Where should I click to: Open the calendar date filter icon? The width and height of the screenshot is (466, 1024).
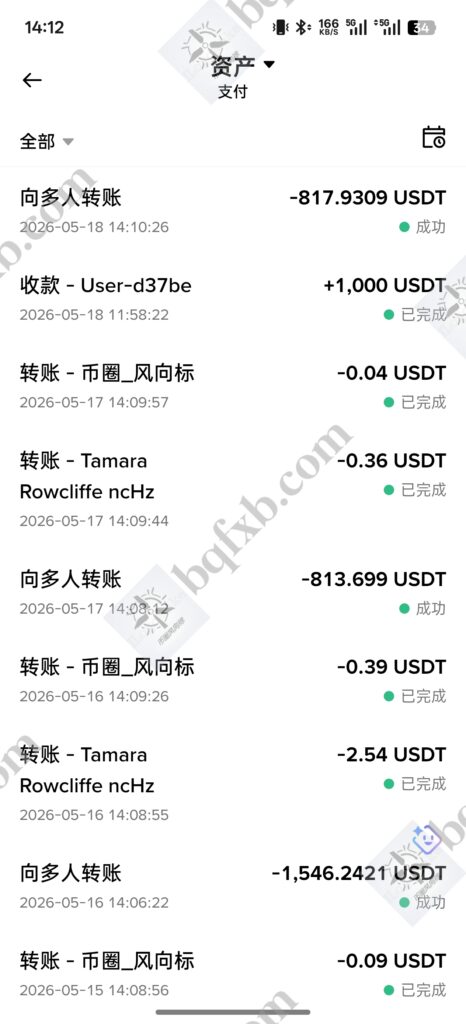point(433,137)
